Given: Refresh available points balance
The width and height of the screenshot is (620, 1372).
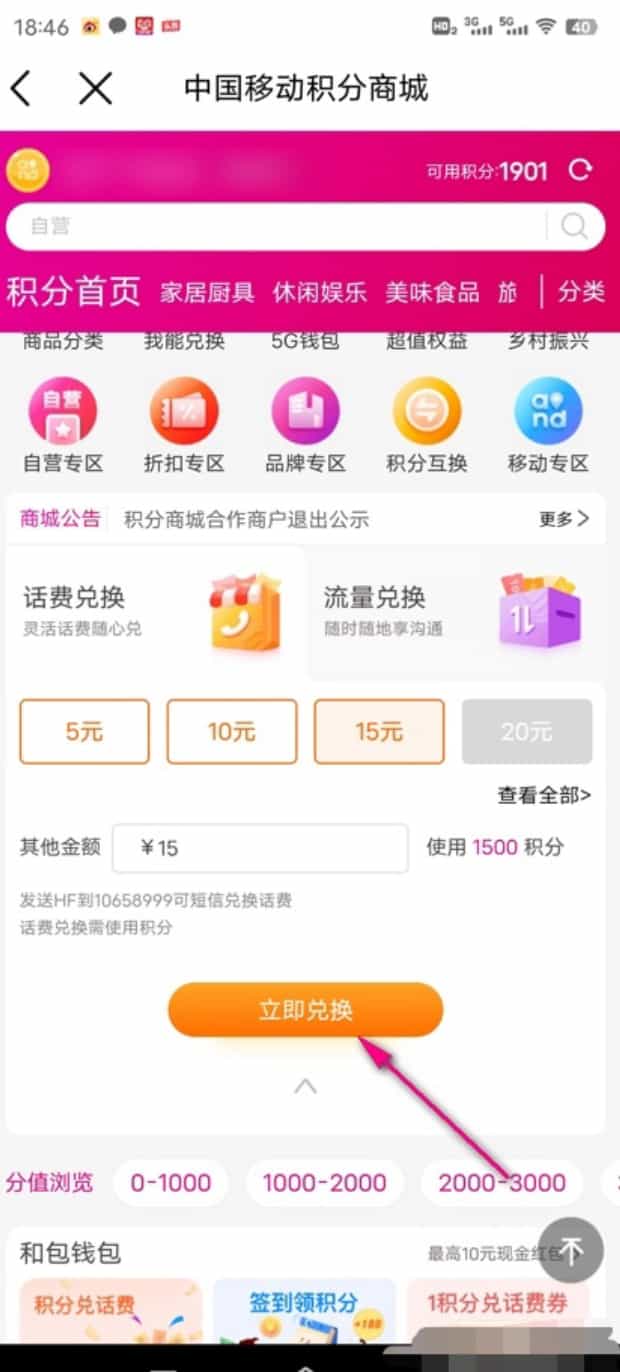Looking at the screenshot, I should click(x=580, y=170).
